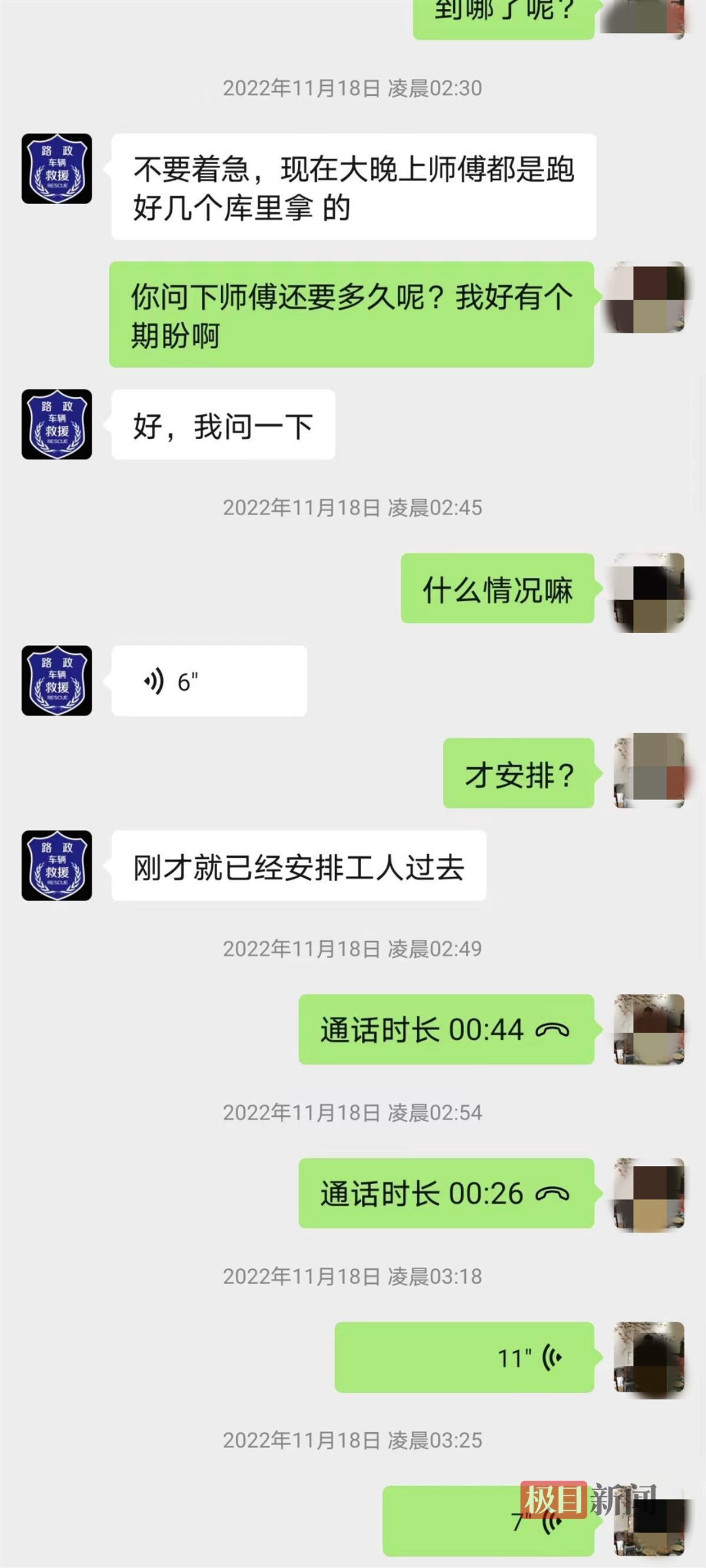View sender profile beside "才安排？"
Image resolution: width=706 pixels, height=1568 pixels.
[649, 772]
